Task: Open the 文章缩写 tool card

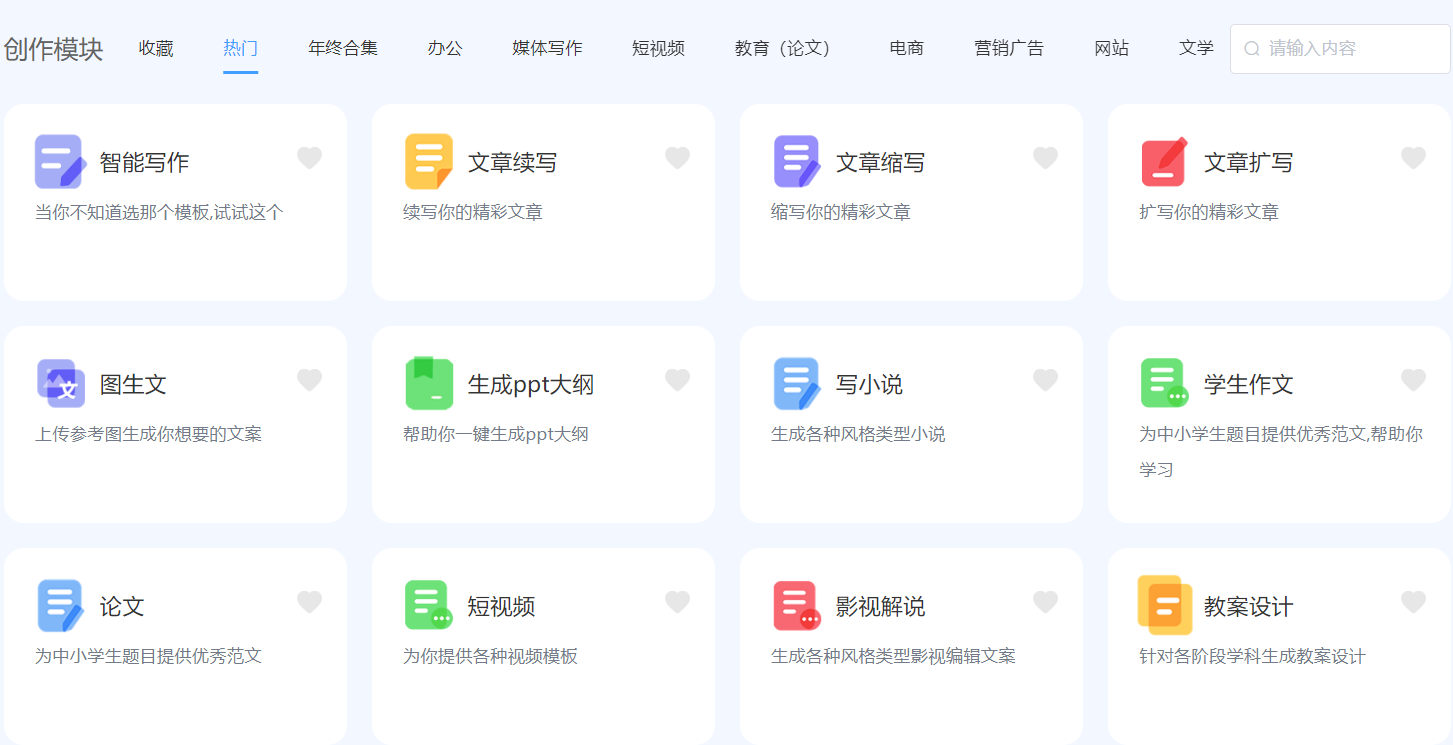Action: click(x=911, y=202)
